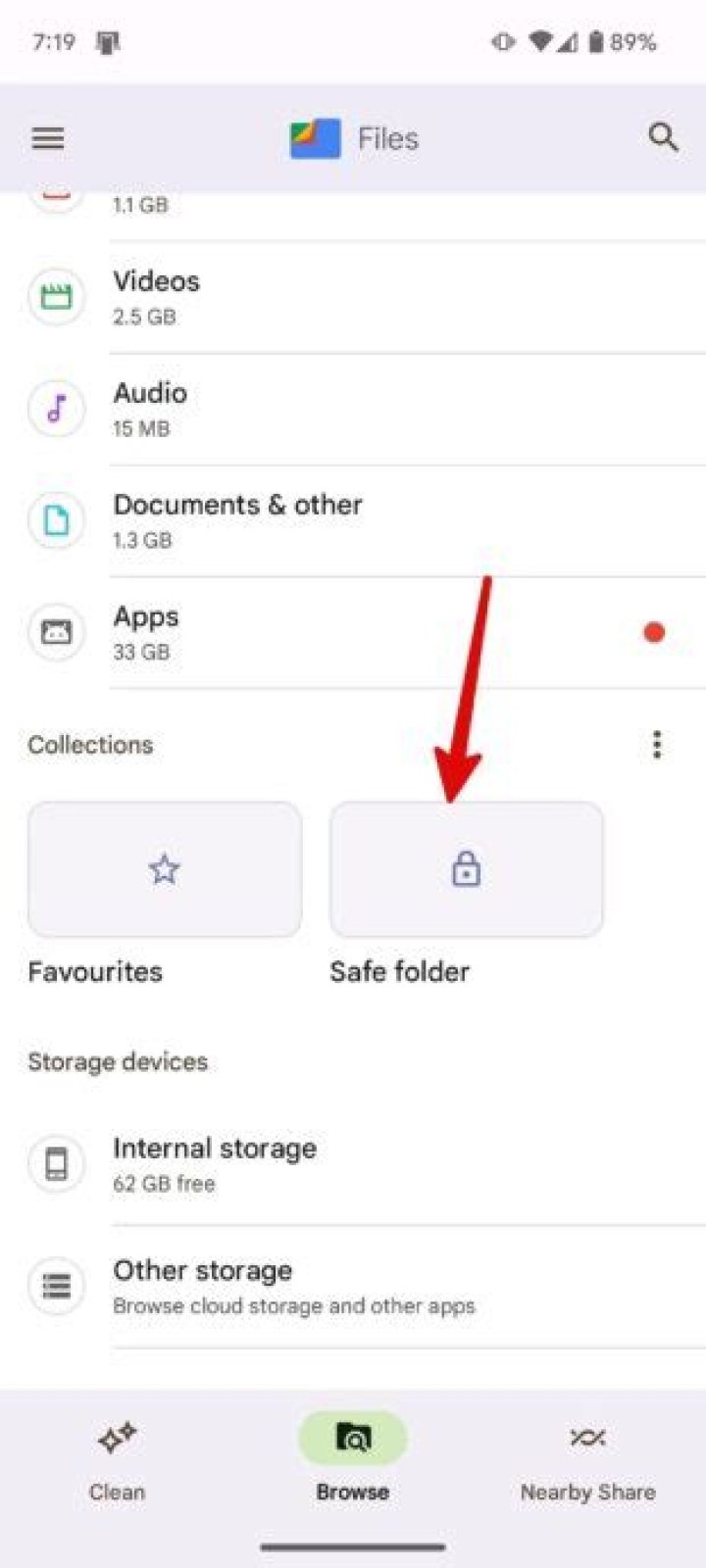
Task: Open the hamburger drawer menu
Action: (48, 138)
